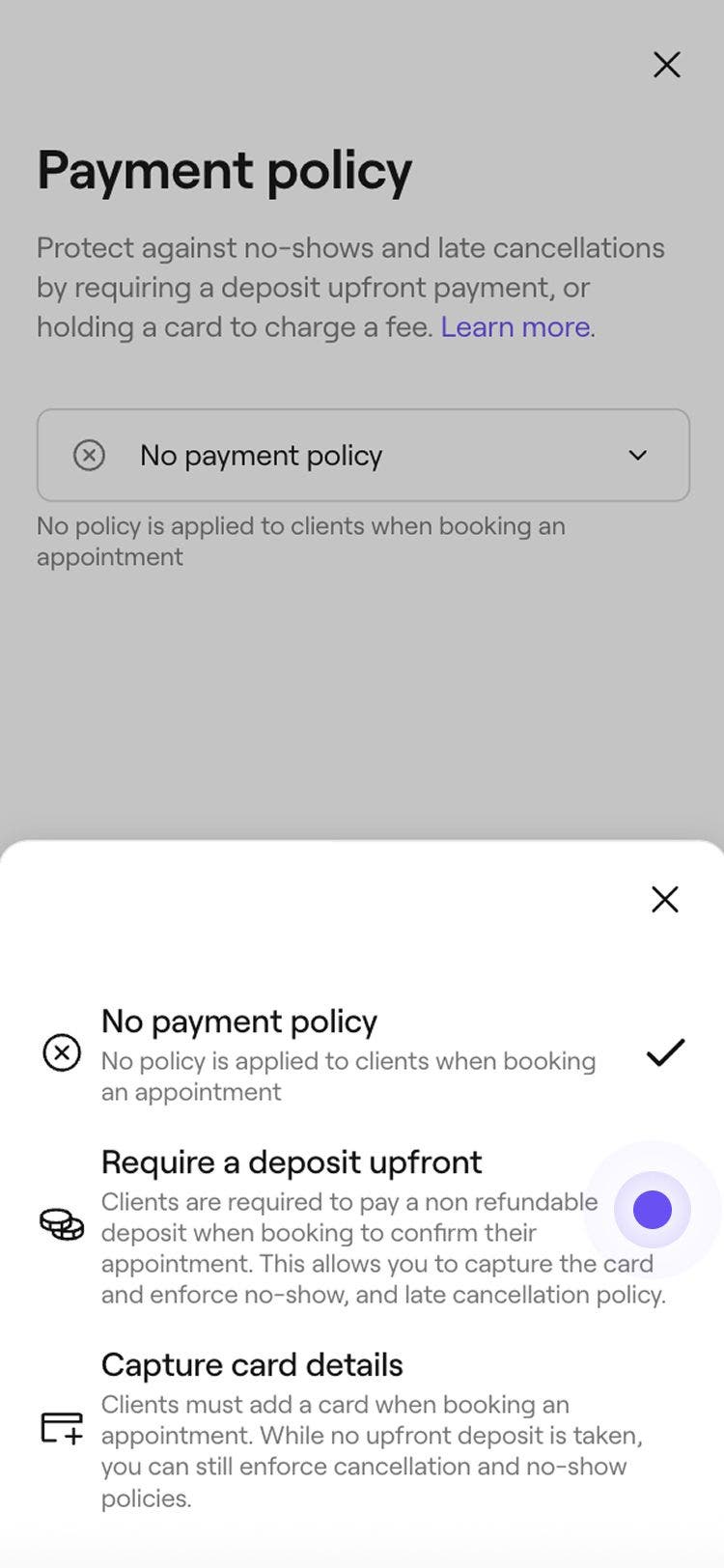Image resolution: width=724 pixels, height=1568 pixels.
Task: Open the Learn more link
Action: pyautogui.click(x=515, y=327)
